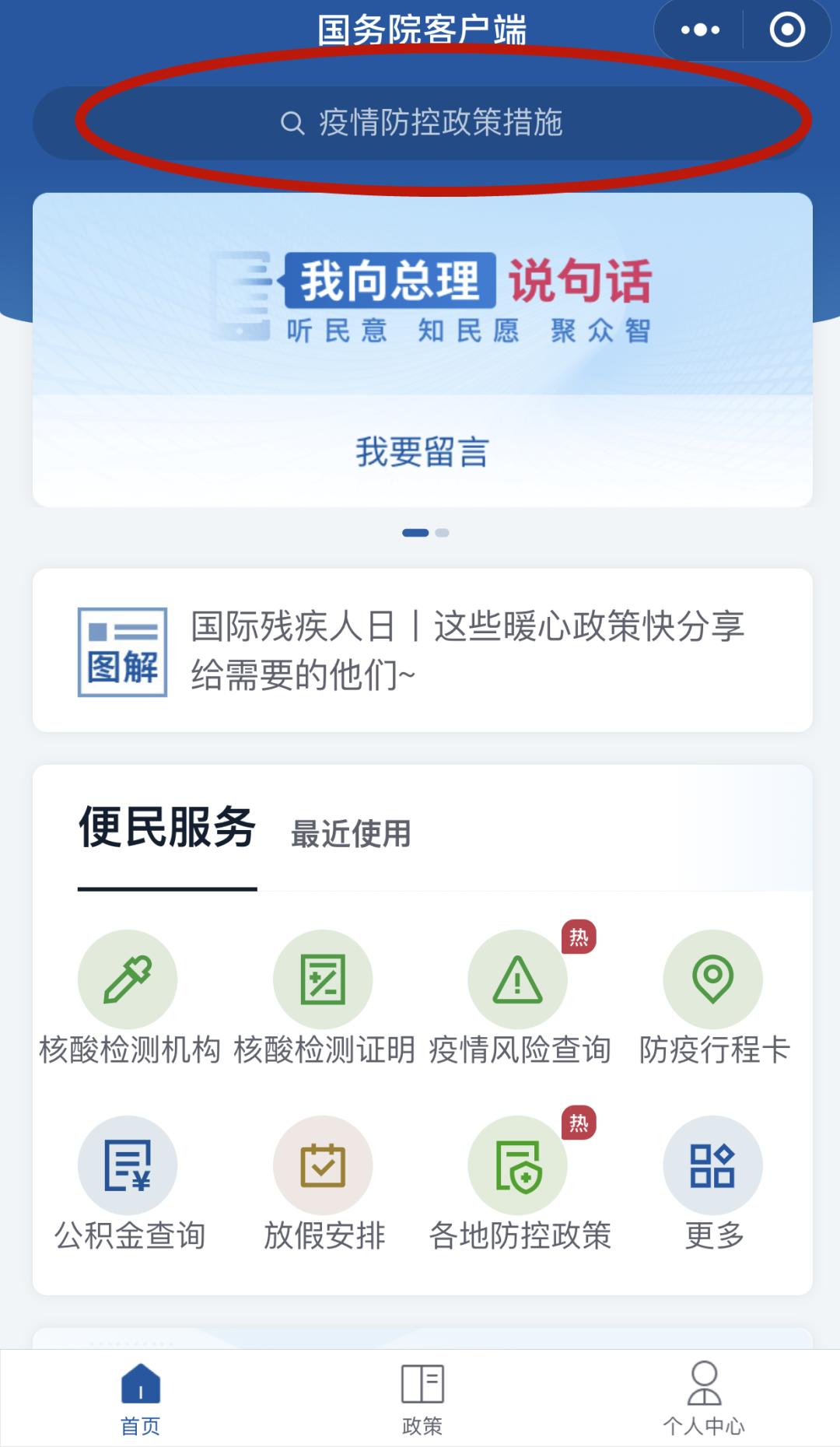Tap the 疫情防控政策措施 search box
This screenshot has height=1447, width=840.
point(422,123)
